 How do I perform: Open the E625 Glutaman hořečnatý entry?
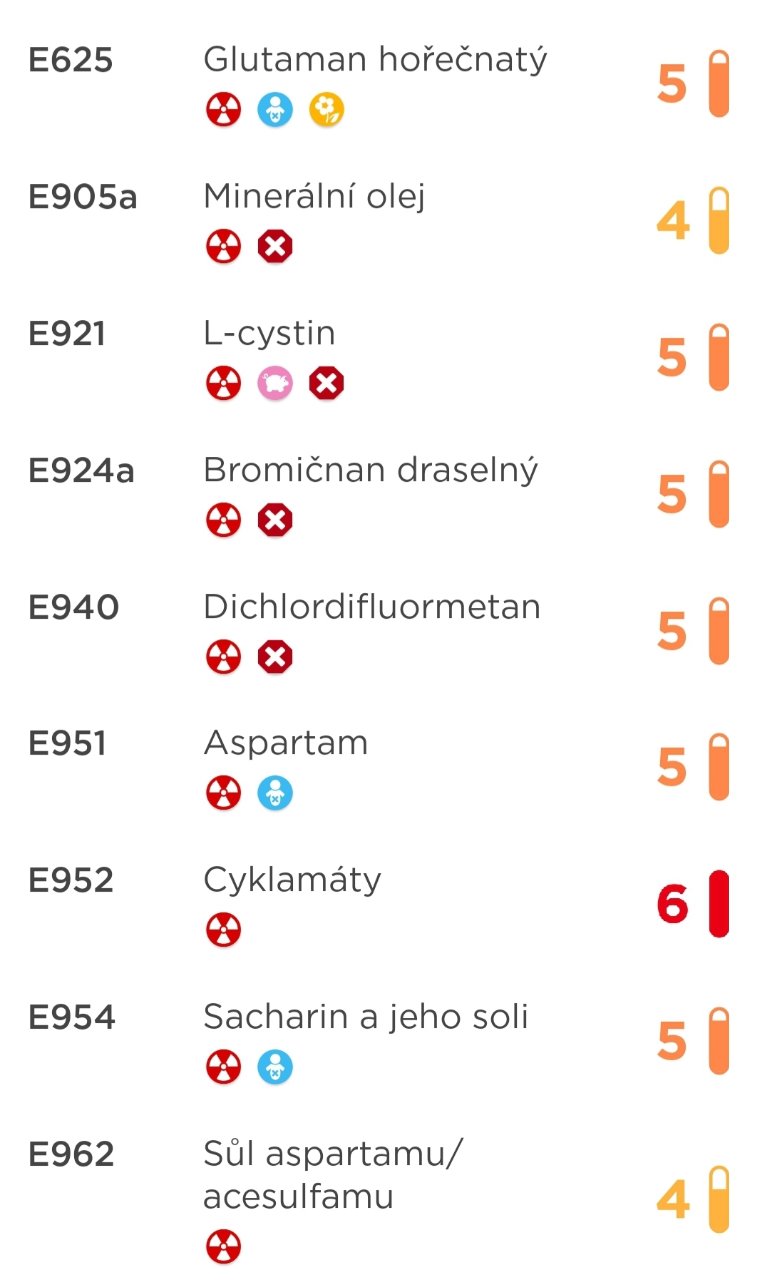382,85
